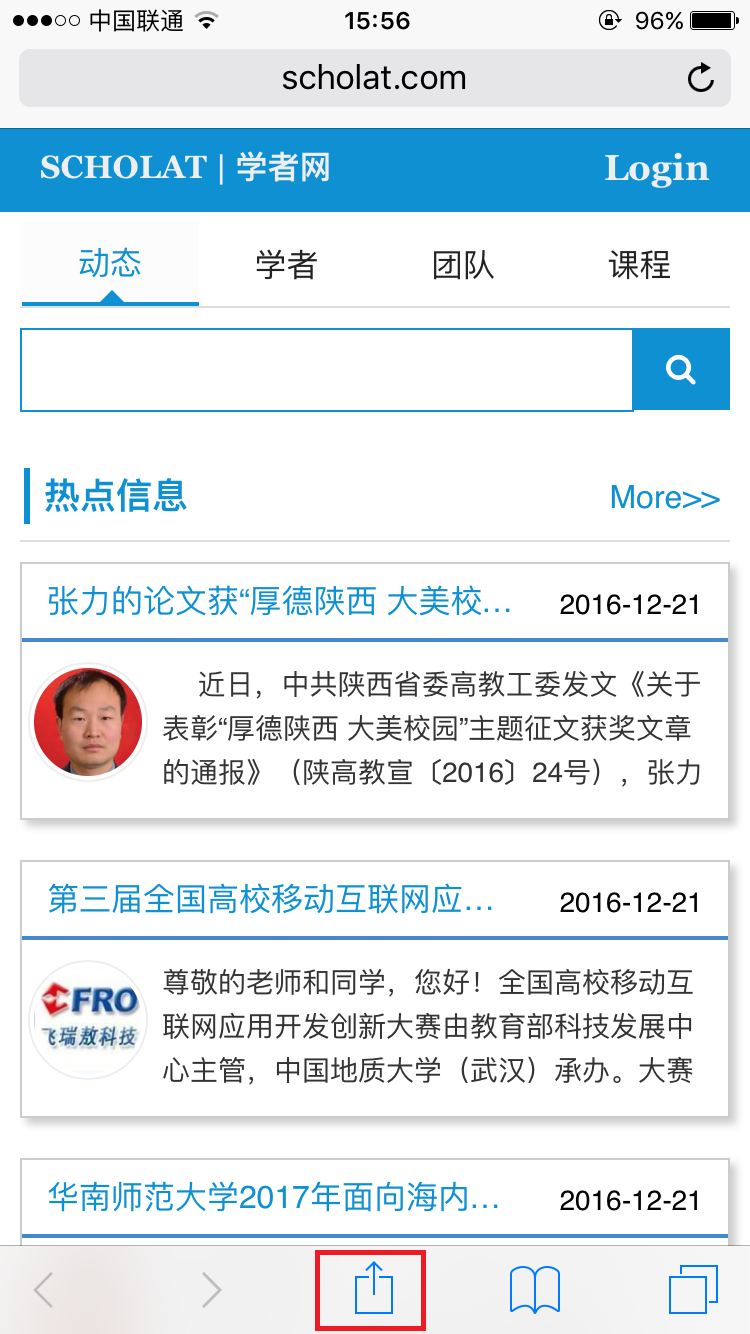Tap the blue magnifier search button

(x=681, y=370)
